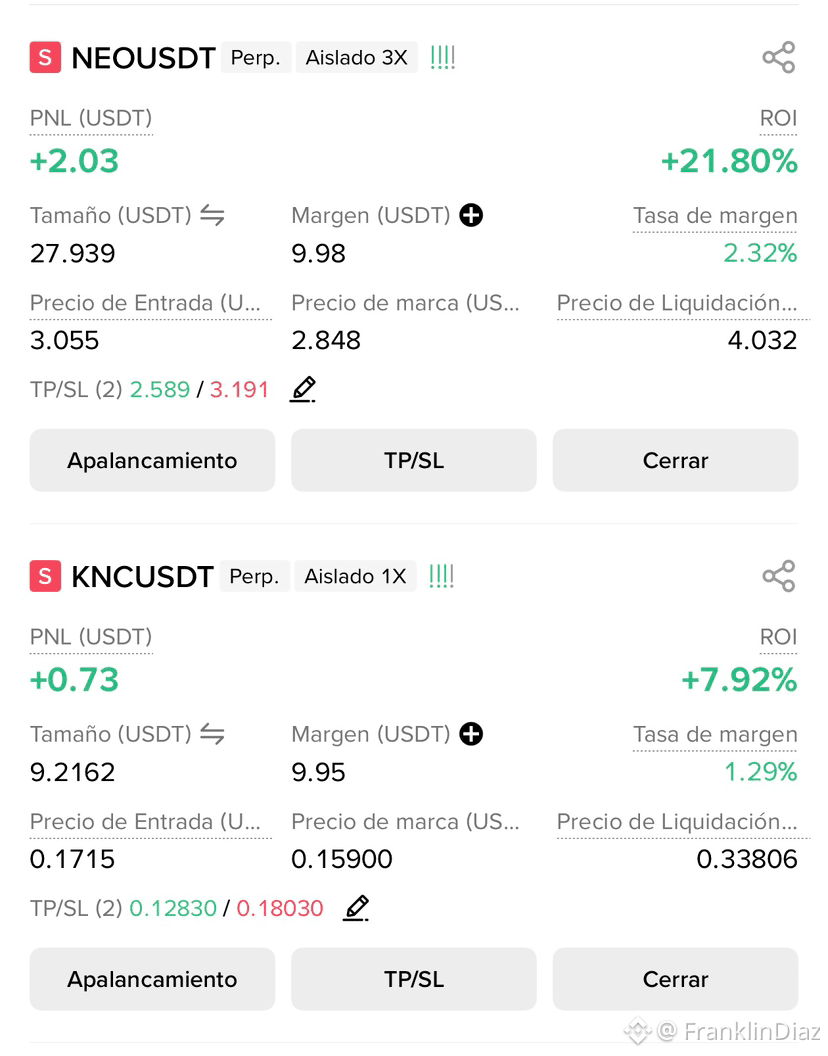Share the NEOUSDT position
Viewport: 828px width, 1056px height.
point(779,57)
